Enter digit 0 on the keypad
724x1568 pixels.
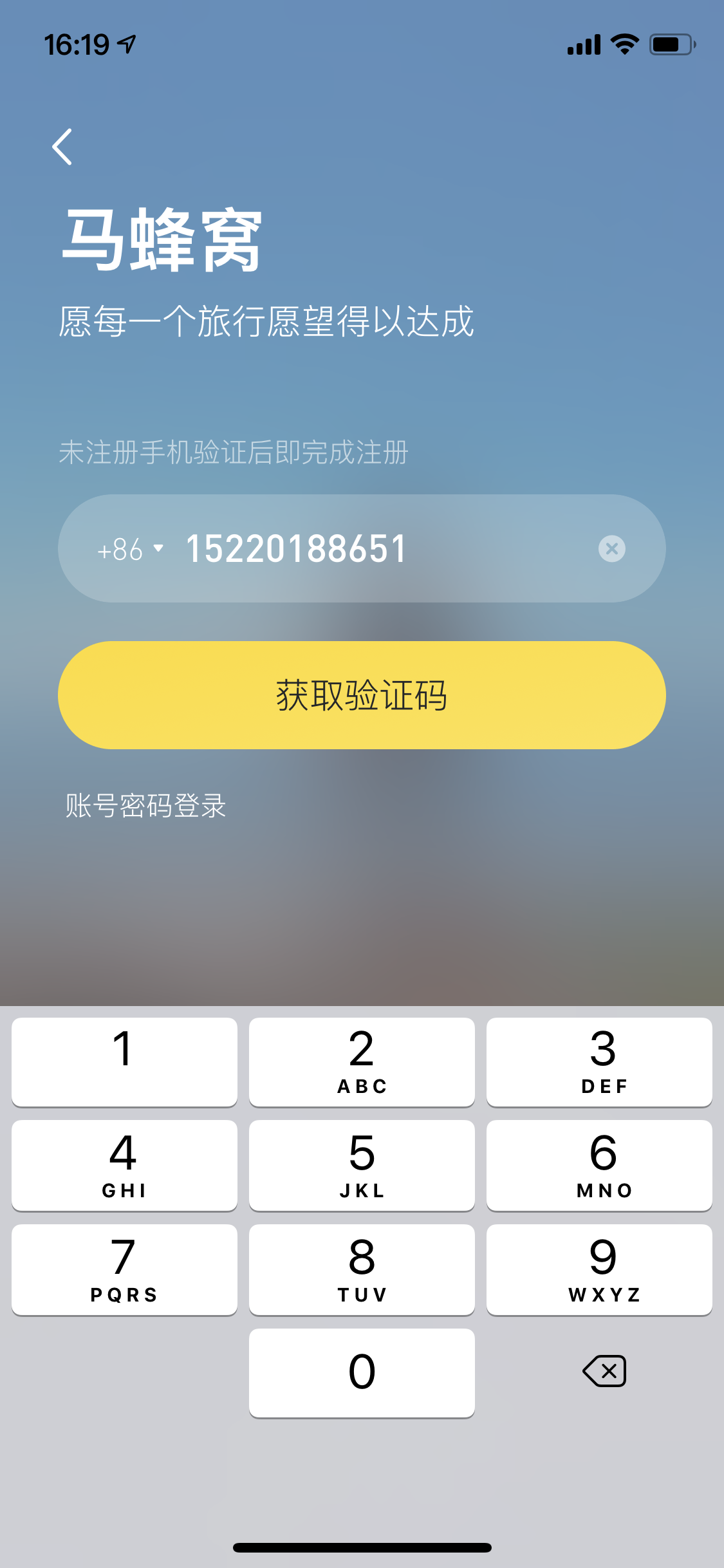pyautogui.click(x=362, y=1372)
